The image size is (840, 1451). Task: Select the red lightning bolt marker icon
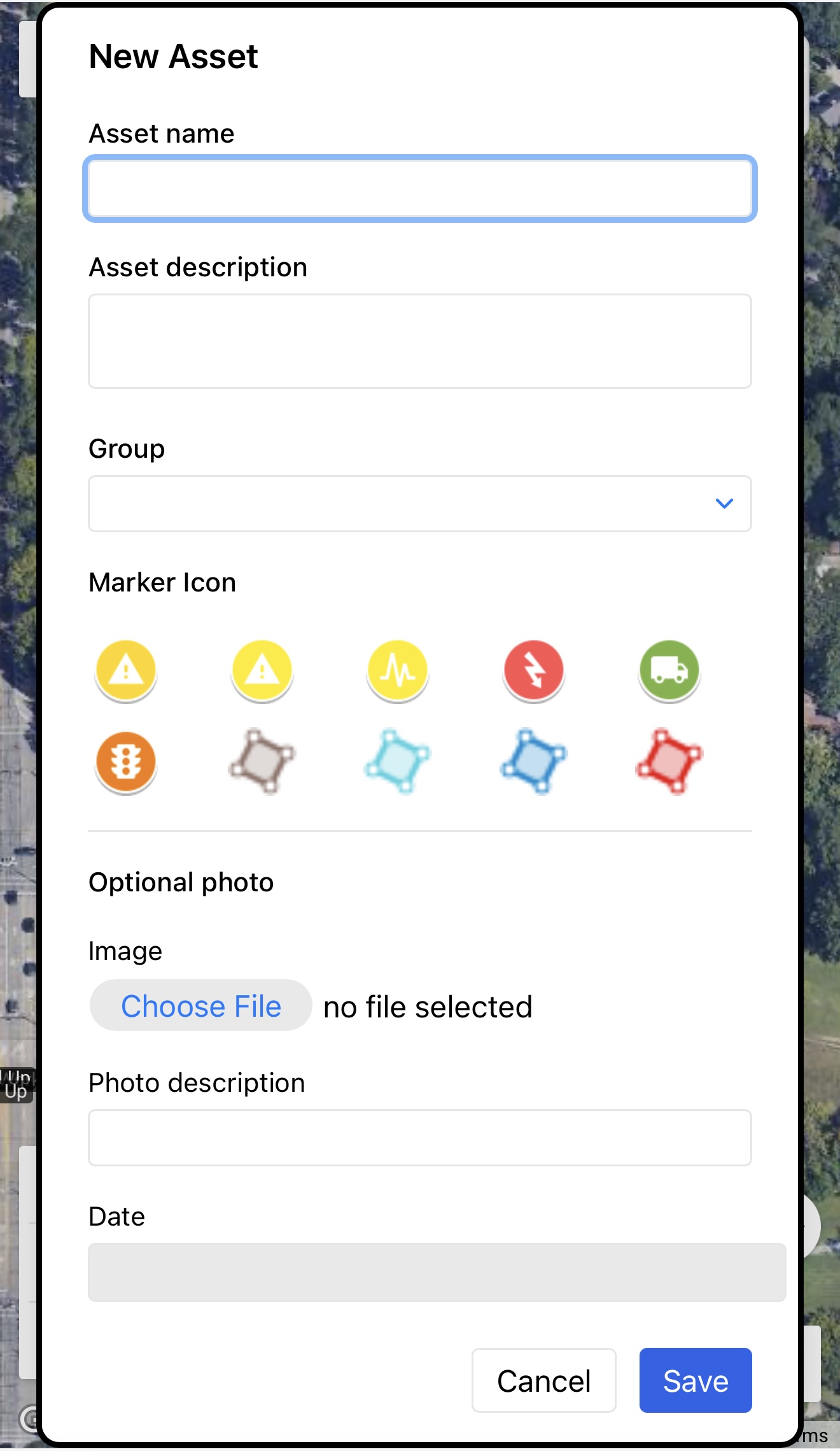534,671
